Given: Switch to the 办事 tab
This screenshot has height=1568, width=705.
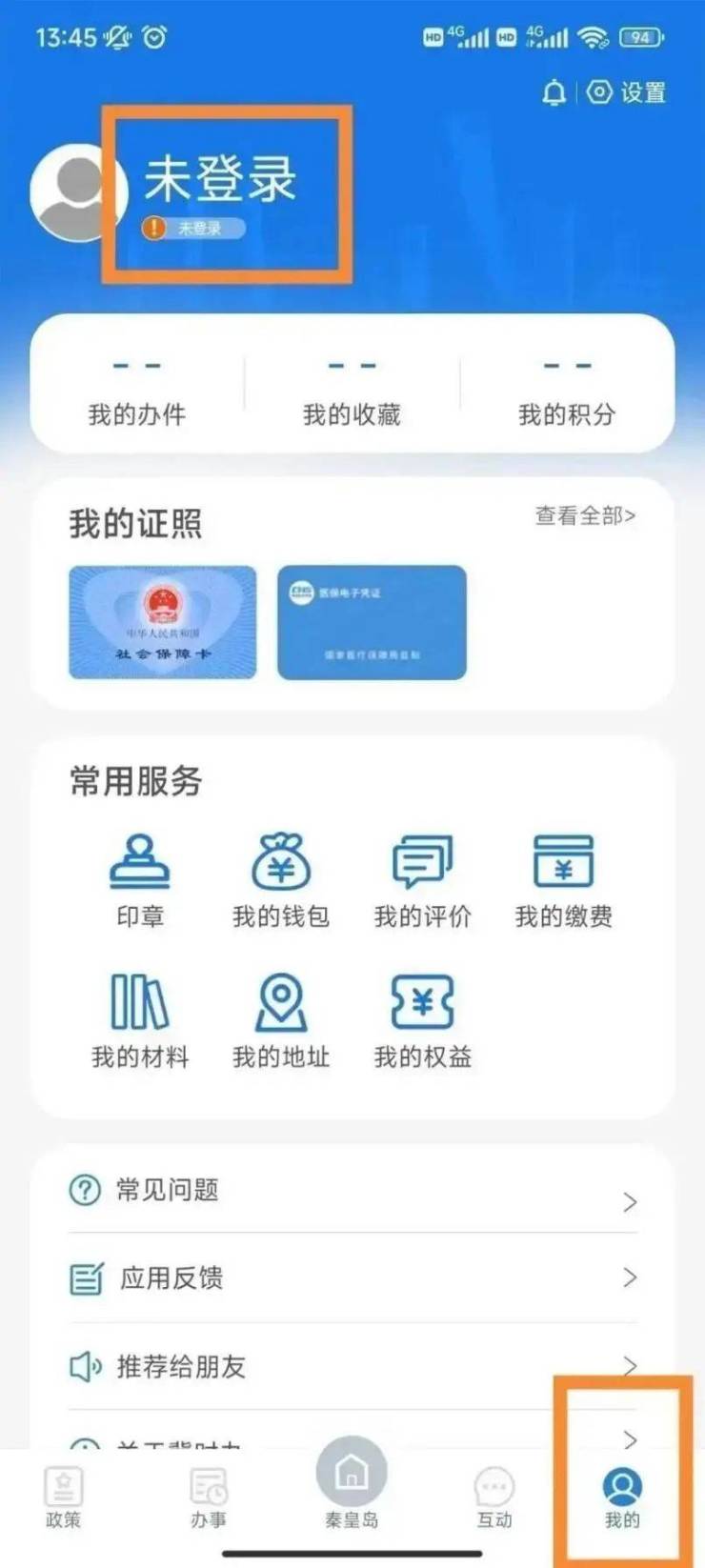Looking at the screenshot, I should click(x=209, y=1498).
